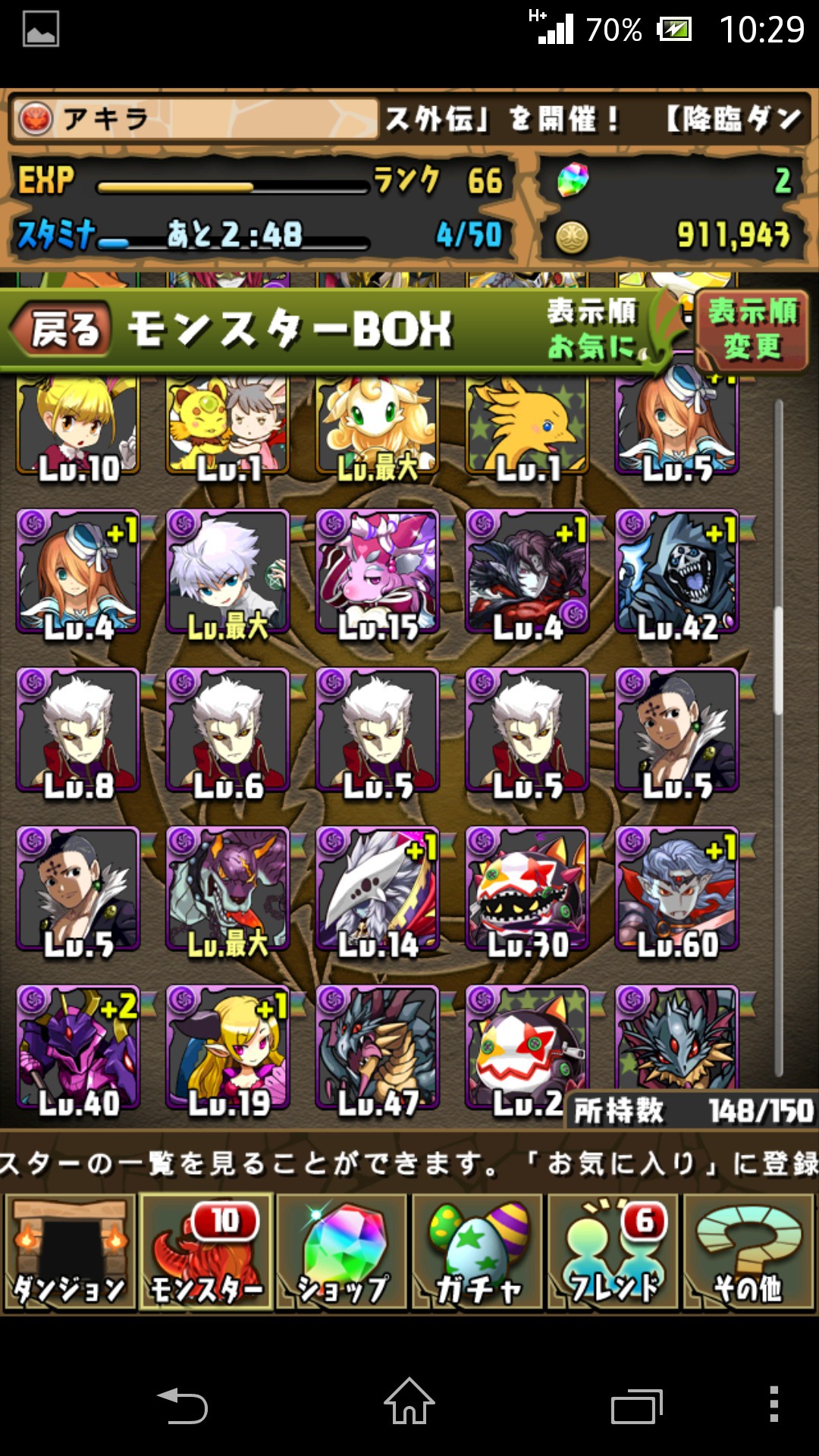This screenshot has height=1456, width=819.
Task: Select the skeleton reaper monster Lv.42
Action: coord(677,573)
